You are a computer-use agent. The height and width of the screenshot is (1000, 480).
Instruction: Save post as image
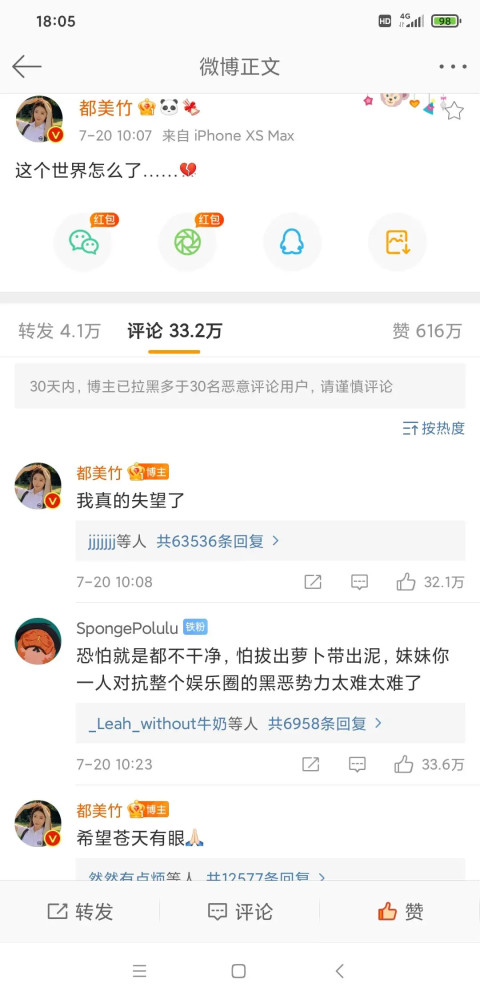tap(397, 242)
